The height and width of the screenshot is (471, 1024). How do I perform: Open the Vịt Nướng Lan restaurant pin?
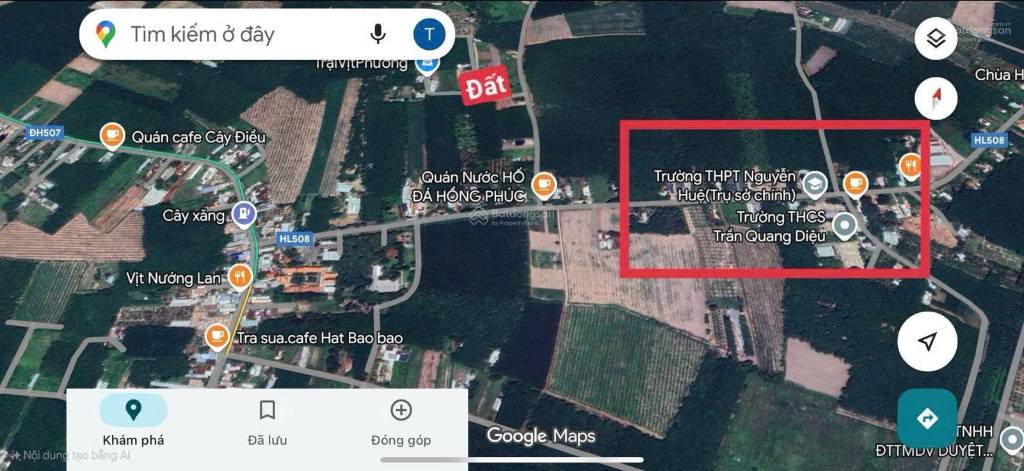pyautogui.click(x=240, y=276)
